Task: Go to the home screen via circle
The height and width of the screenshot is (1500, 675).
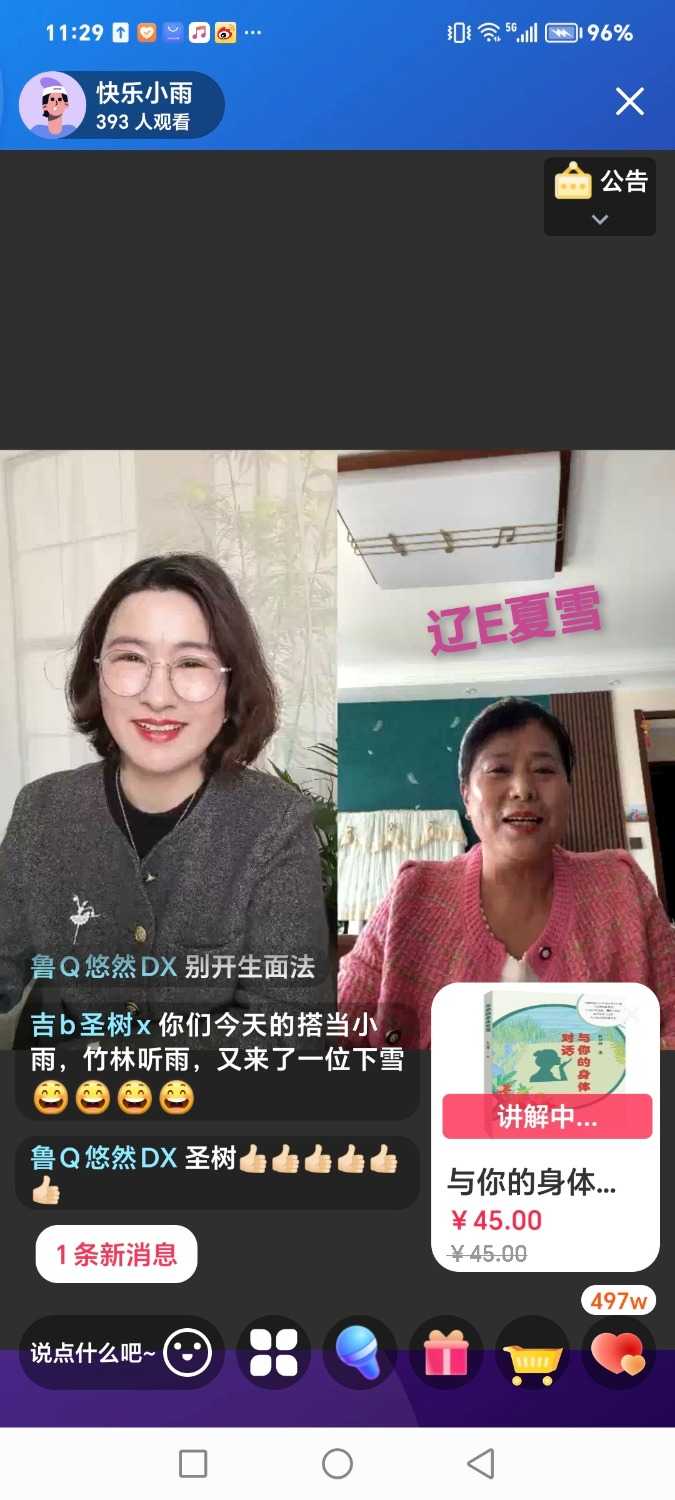Action: point(337,1464)
